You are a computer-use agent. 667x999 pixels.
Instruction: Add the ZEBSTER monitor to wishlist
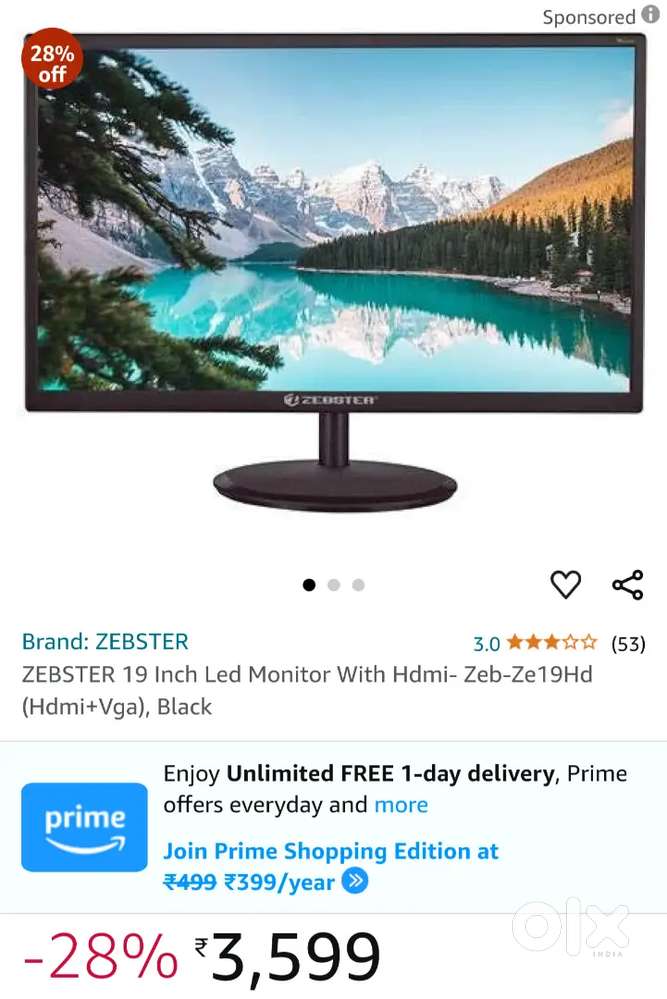[565, 584]
